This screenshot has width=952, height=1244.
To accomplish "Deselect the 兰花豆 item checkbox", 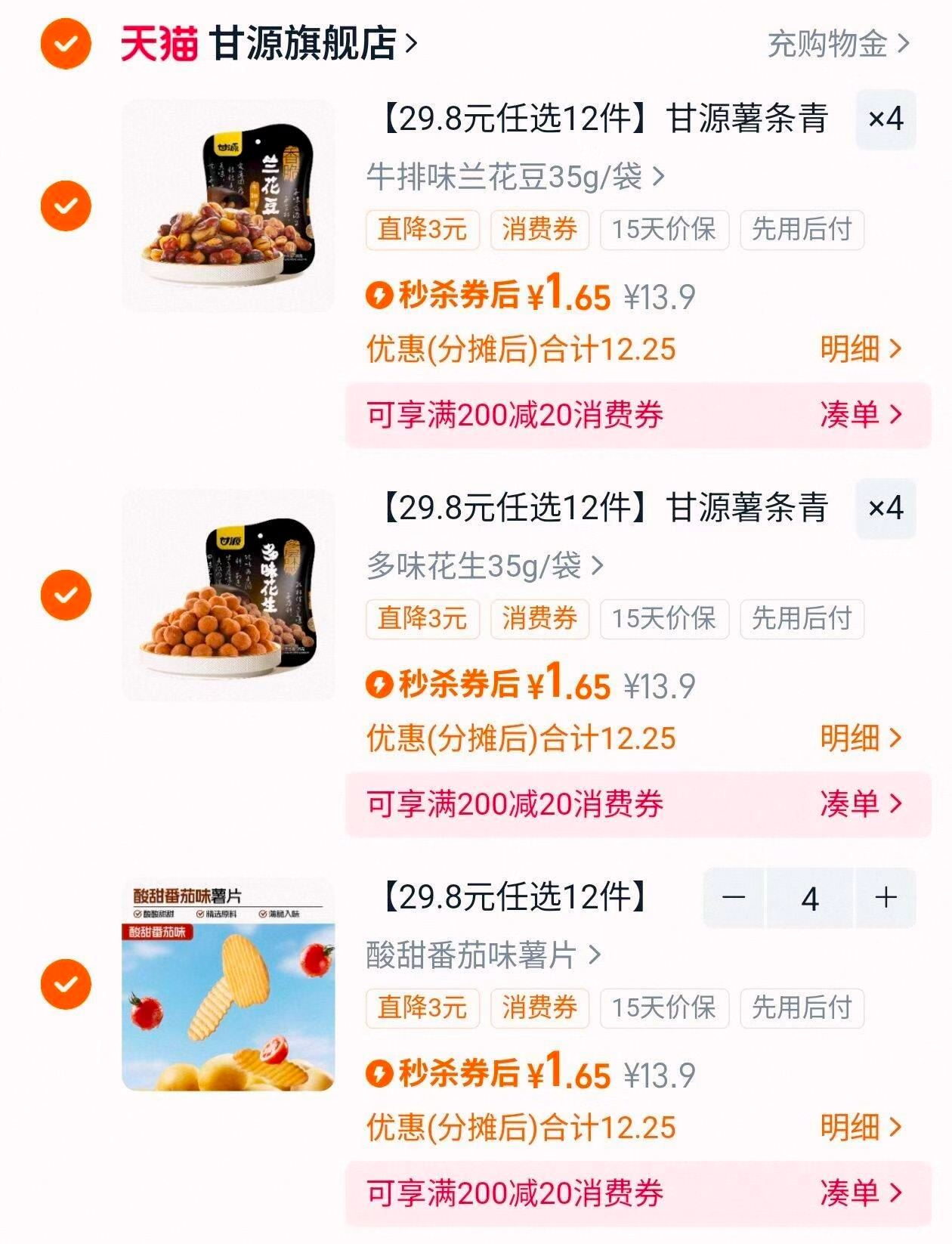I will coord(68,205).
